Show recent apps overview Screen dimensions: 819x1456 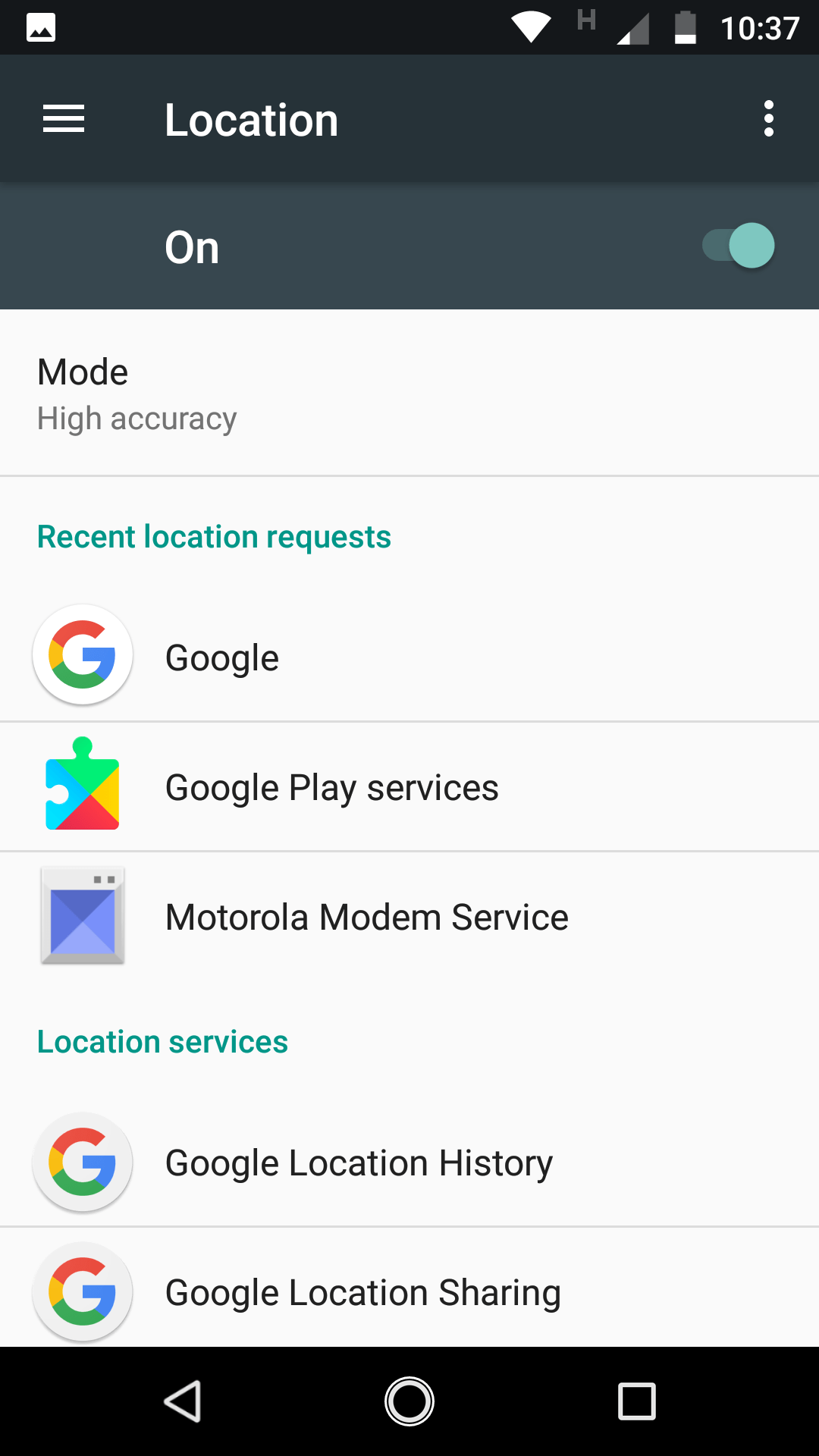(637, 1401)
